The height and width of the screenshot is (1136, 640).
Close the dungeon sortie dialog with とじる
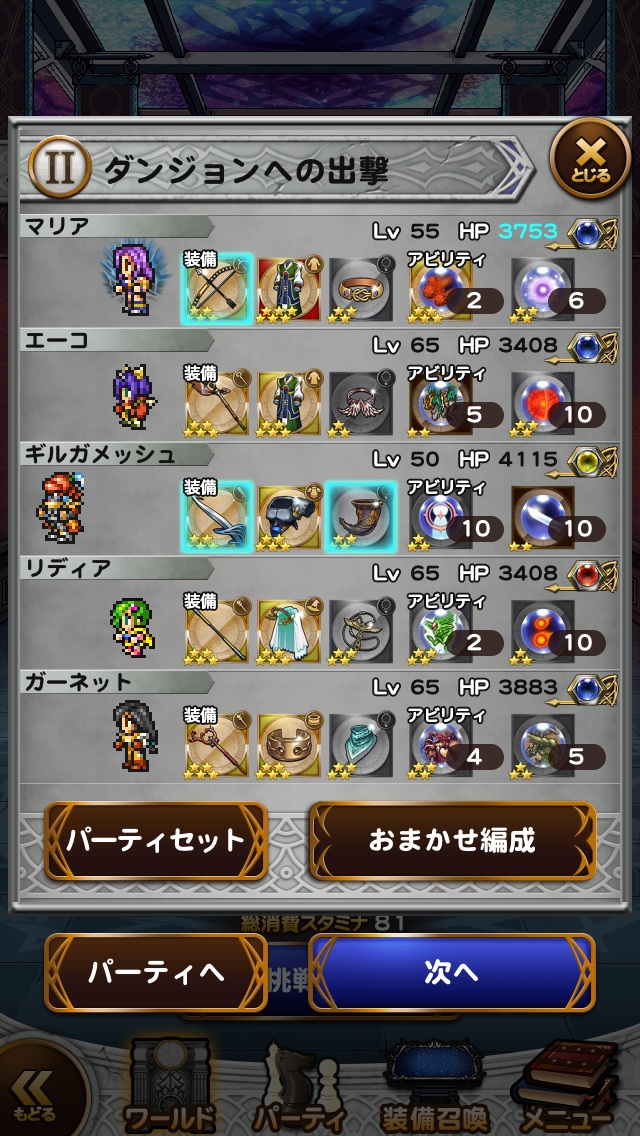point(590,157)
